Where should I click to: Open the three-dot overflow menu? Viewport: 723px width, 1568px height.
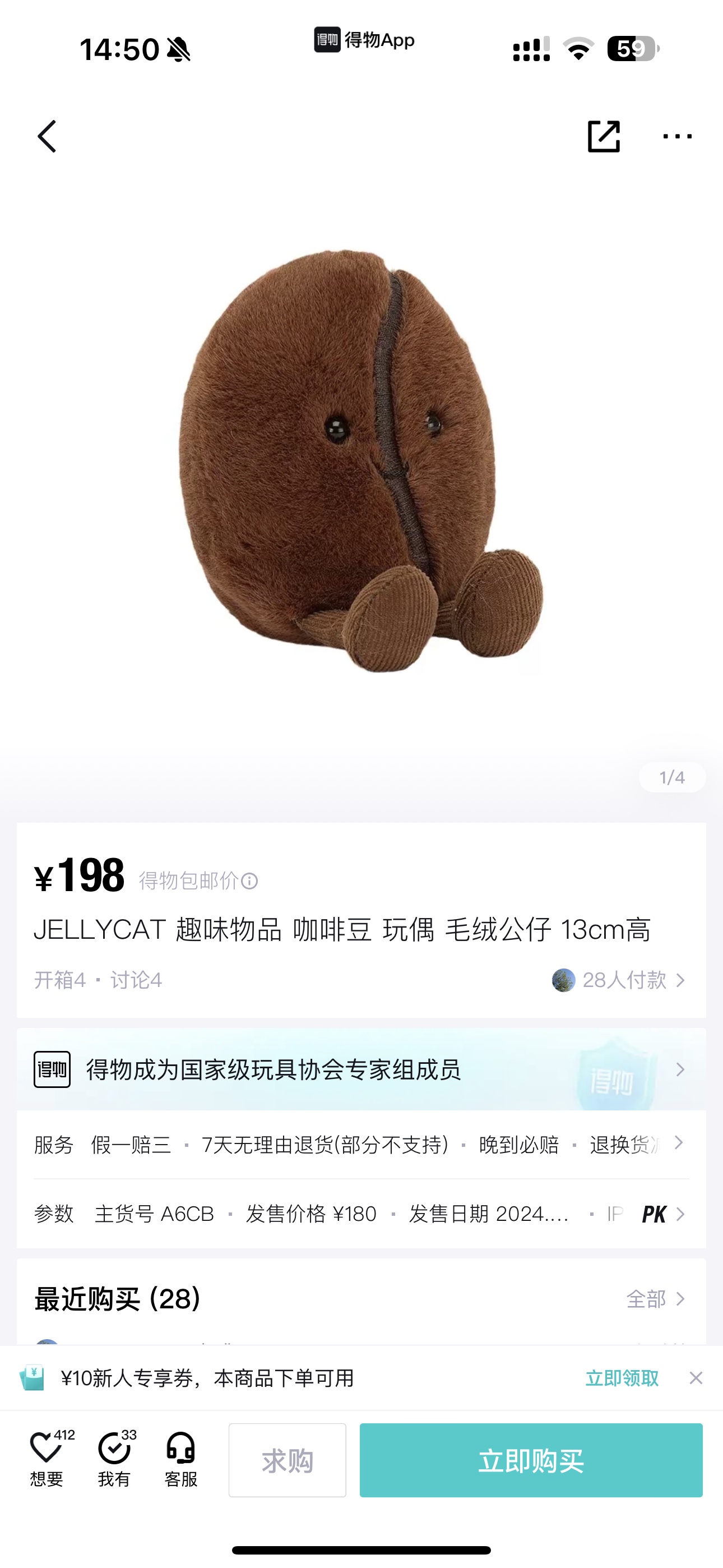[x=678, y=136]
